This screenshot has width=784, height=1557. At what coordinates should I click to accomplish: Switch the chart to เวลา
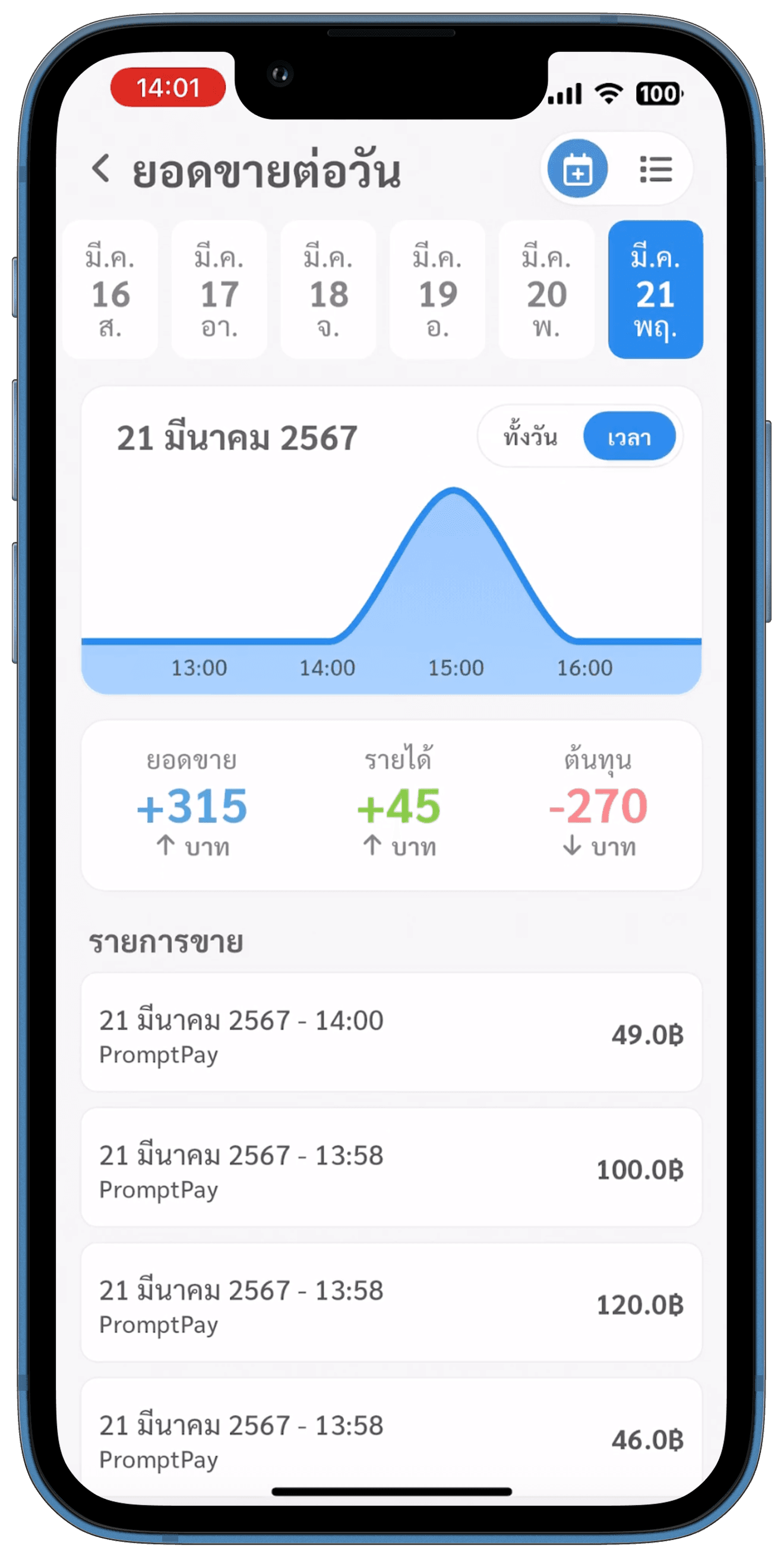point(628,437)
